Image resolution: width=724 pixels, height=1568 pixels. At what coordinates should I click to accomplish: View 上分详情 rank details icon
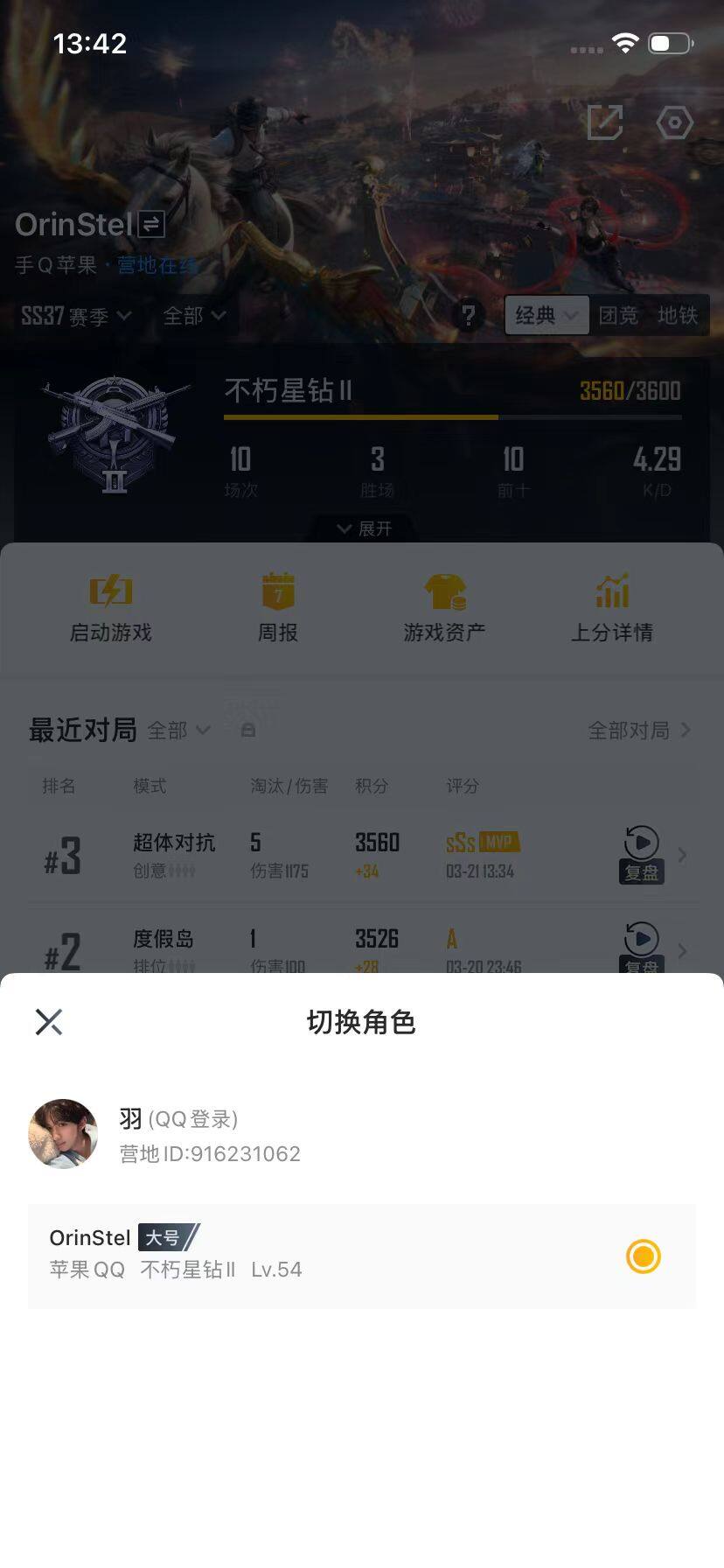pos(613,605)
